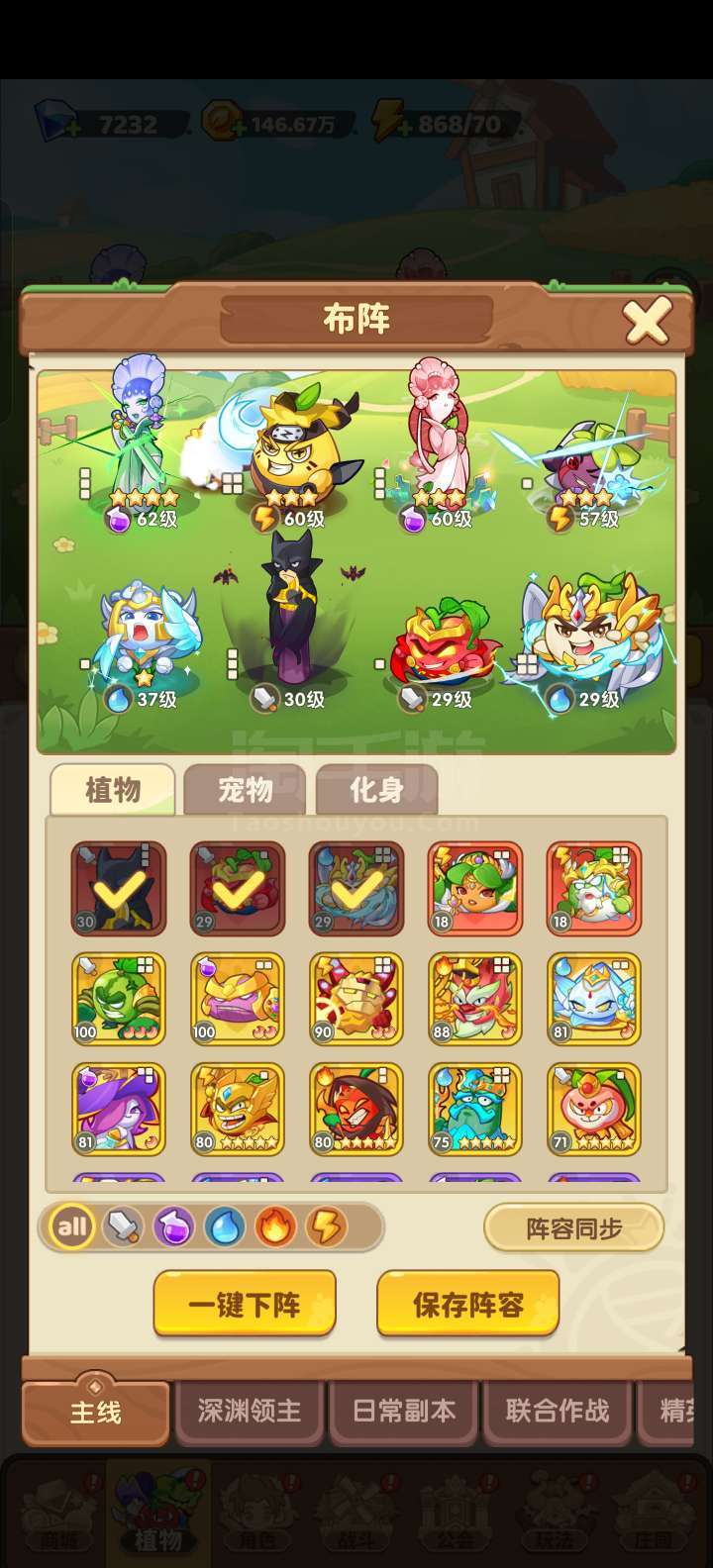
Task: Filter plants by purple potion type
Action: (173, 1228)
